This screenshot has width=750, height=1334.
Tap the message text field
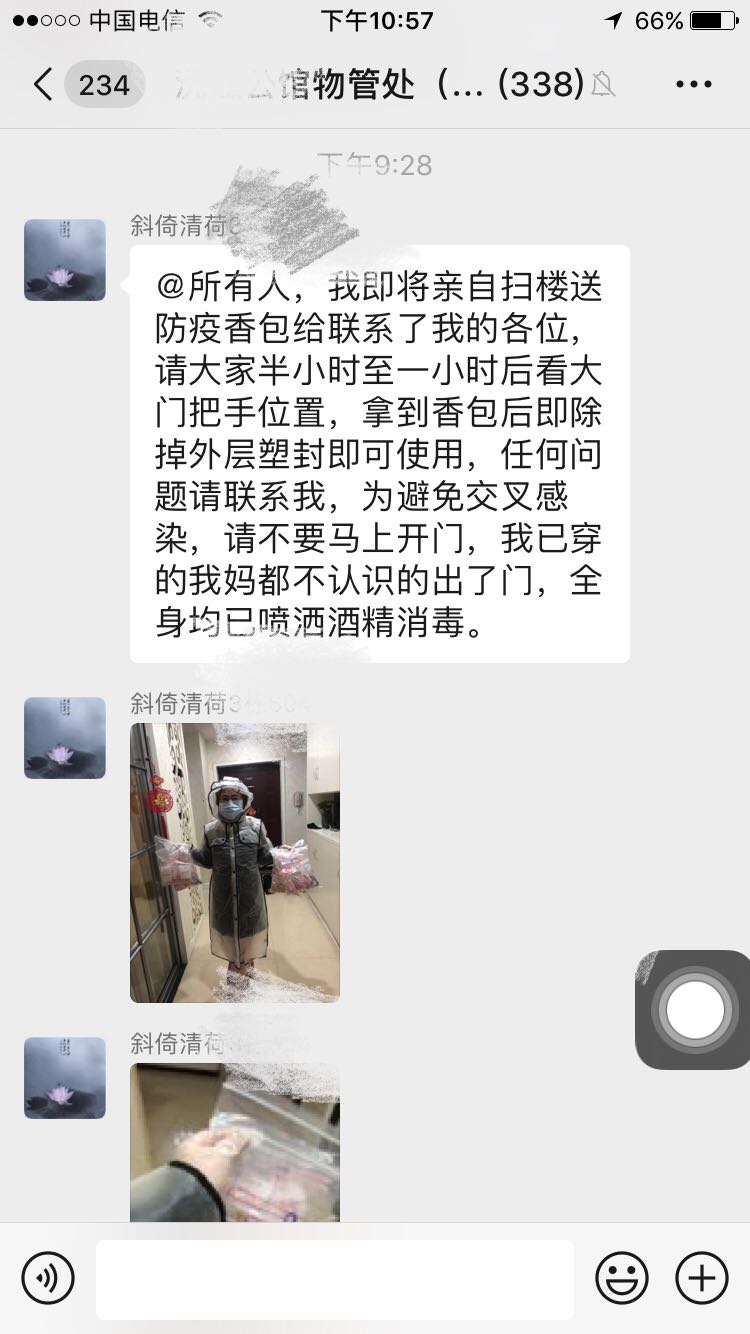[x=335, y=1279]
